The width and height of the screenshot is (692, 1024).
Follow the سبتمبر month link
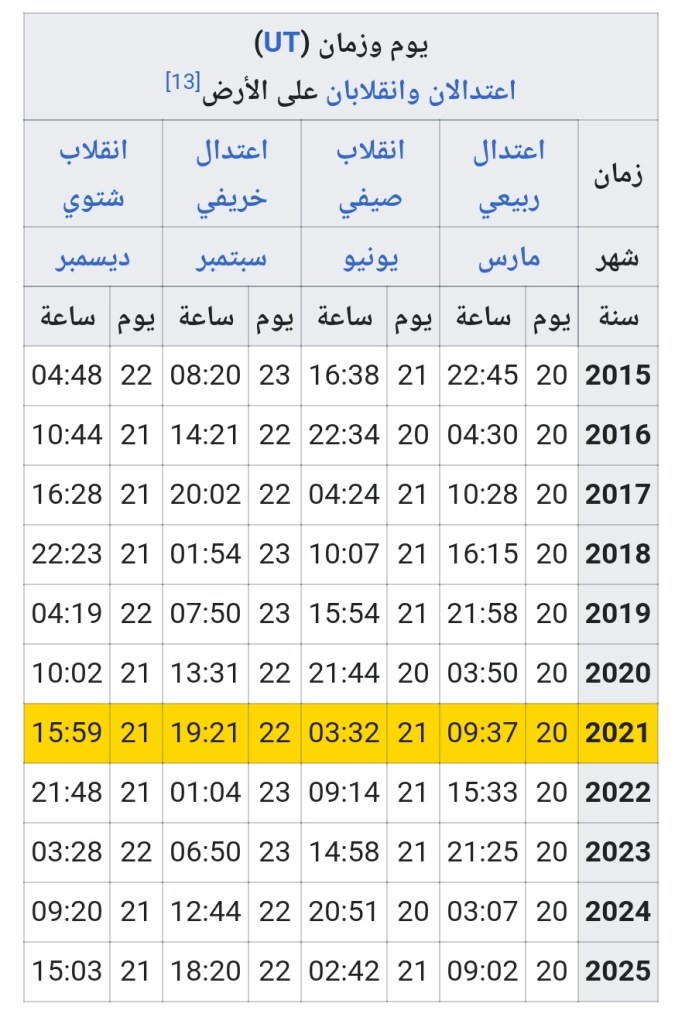[x=231, y=258]
